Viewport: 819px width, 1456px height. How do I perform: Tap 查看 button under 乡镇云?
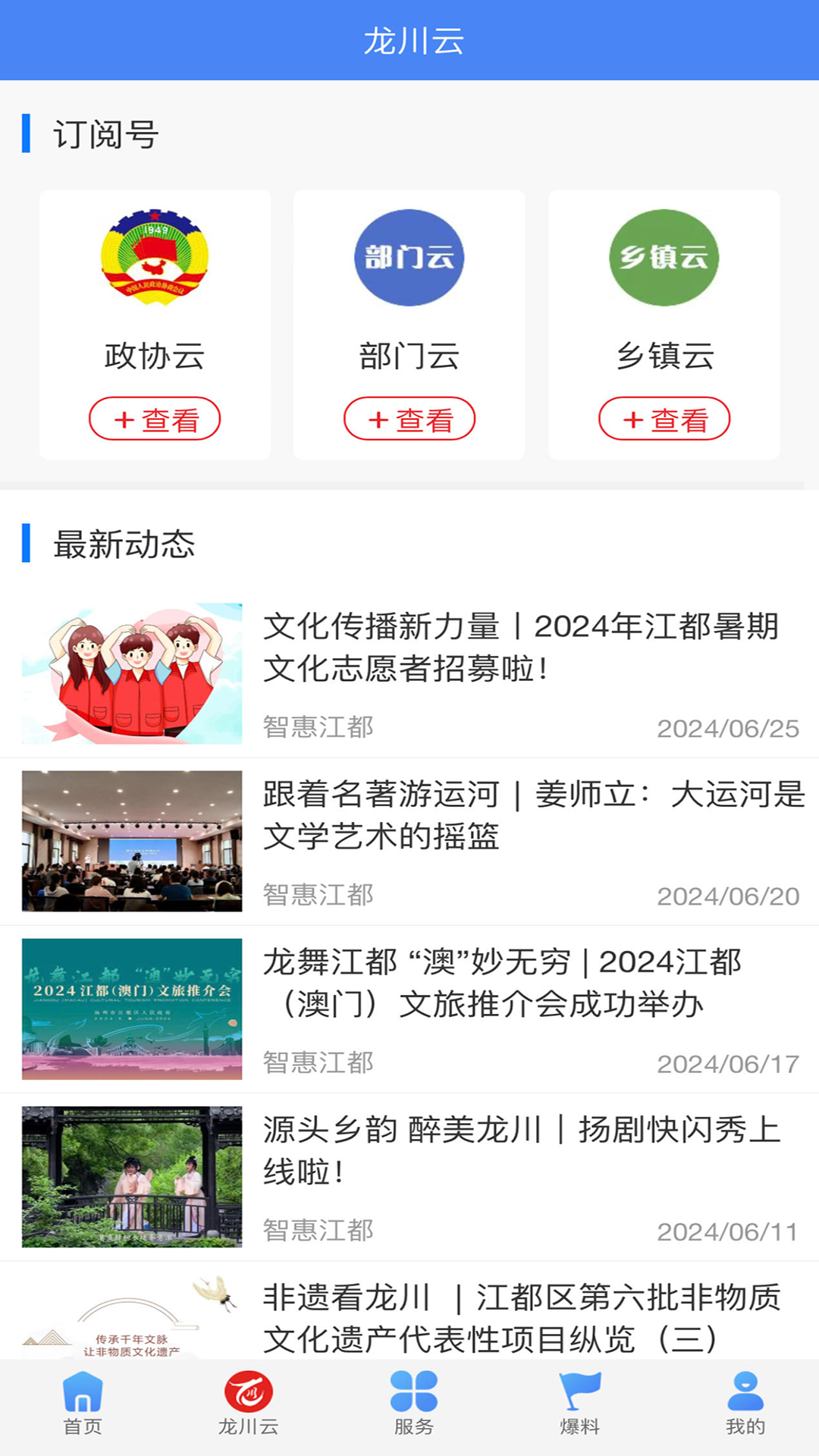[x=664, y=419]
